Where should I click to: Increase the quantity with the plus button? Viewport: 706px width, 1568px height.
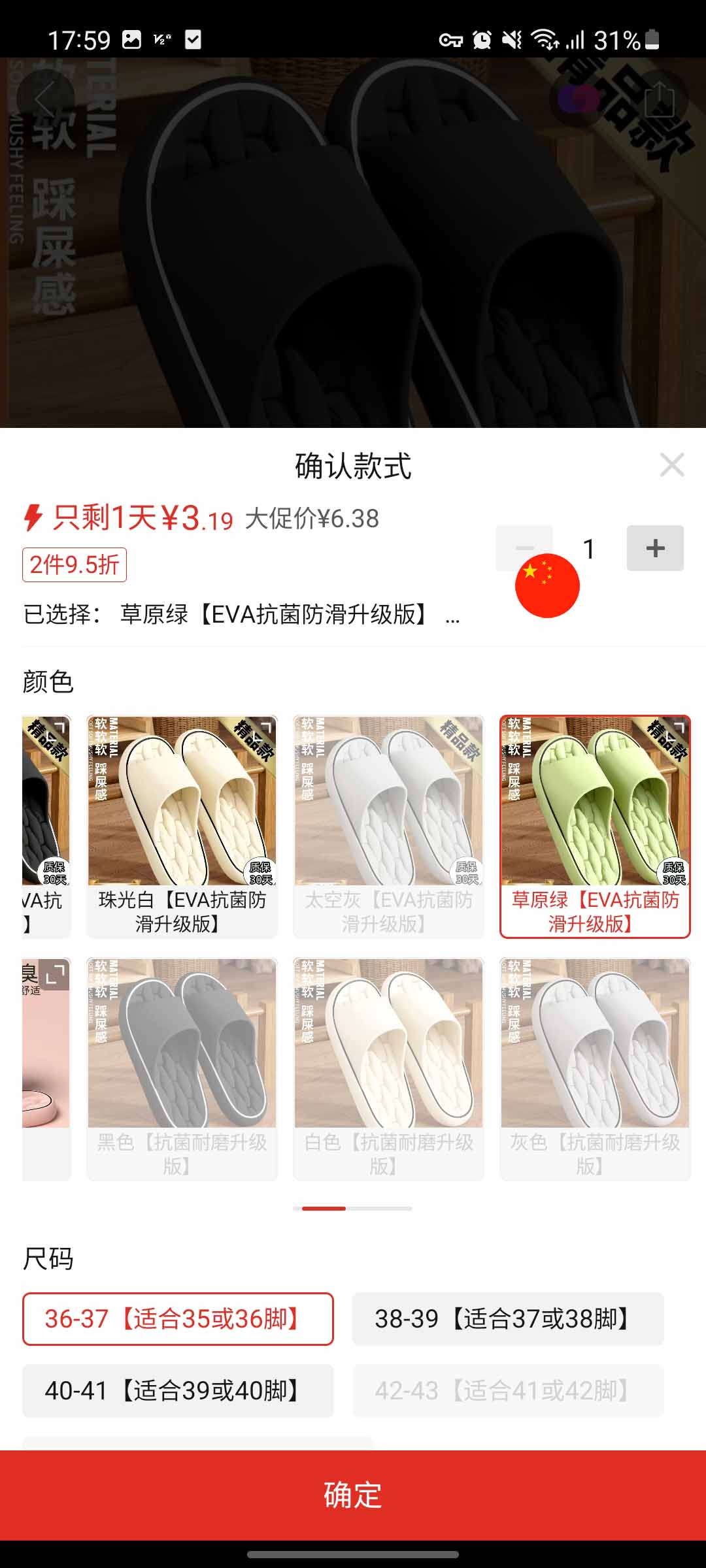point(655,548)
